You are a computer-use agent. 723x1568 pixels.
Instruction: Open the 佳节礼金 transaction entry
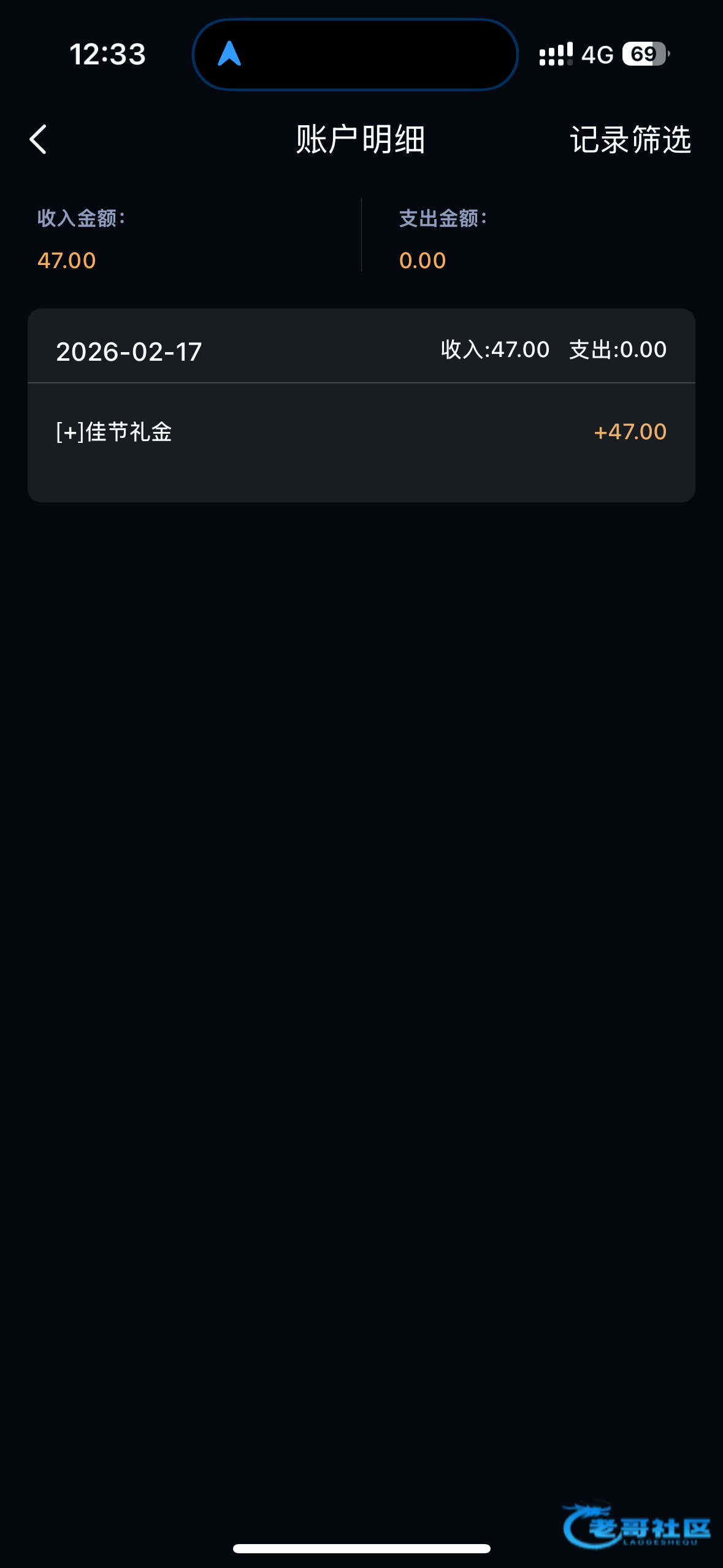tap(361, 432)
